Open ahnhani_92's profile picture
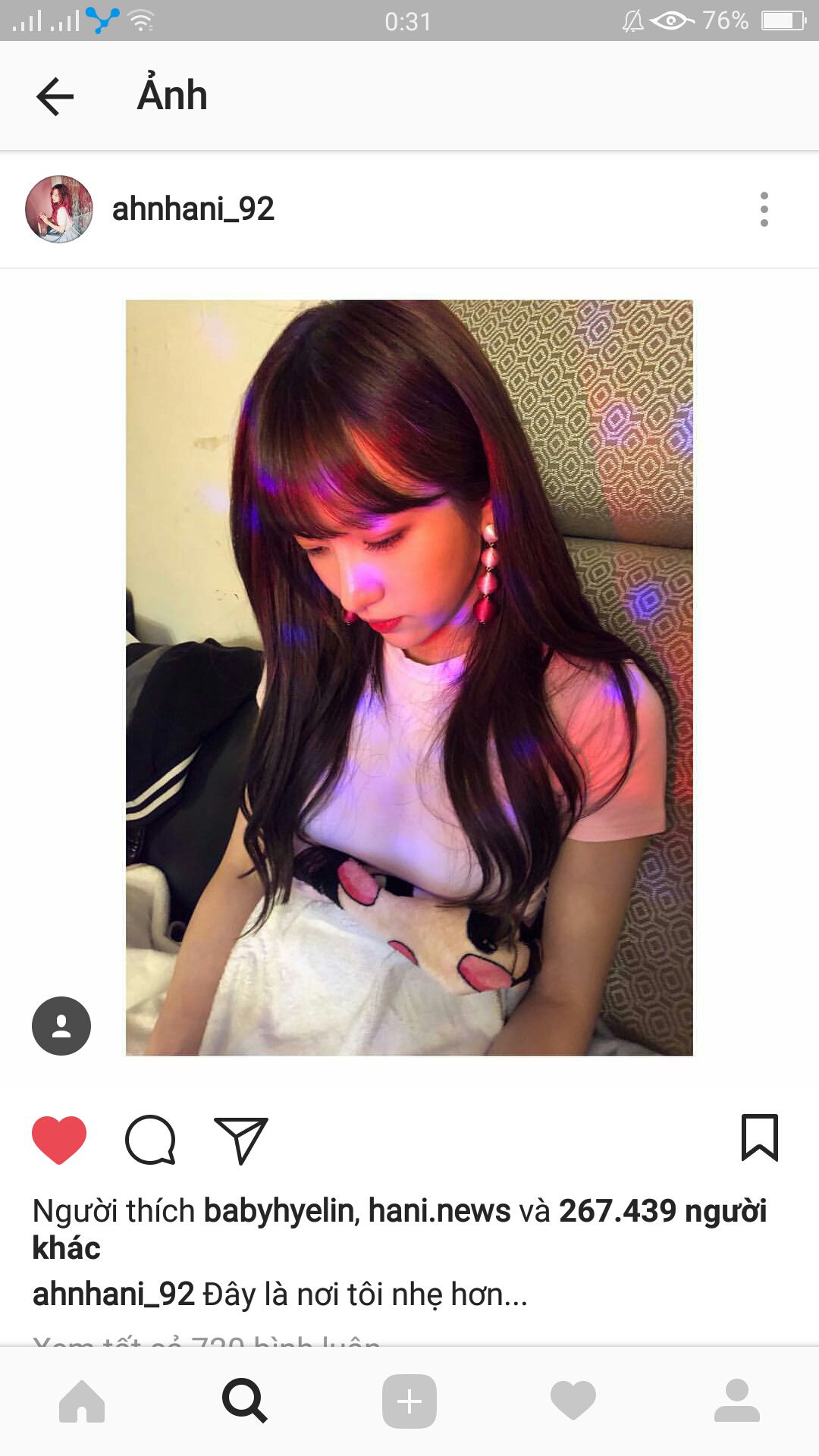The width and height of the screenshot is (819, 1456). 59,209
